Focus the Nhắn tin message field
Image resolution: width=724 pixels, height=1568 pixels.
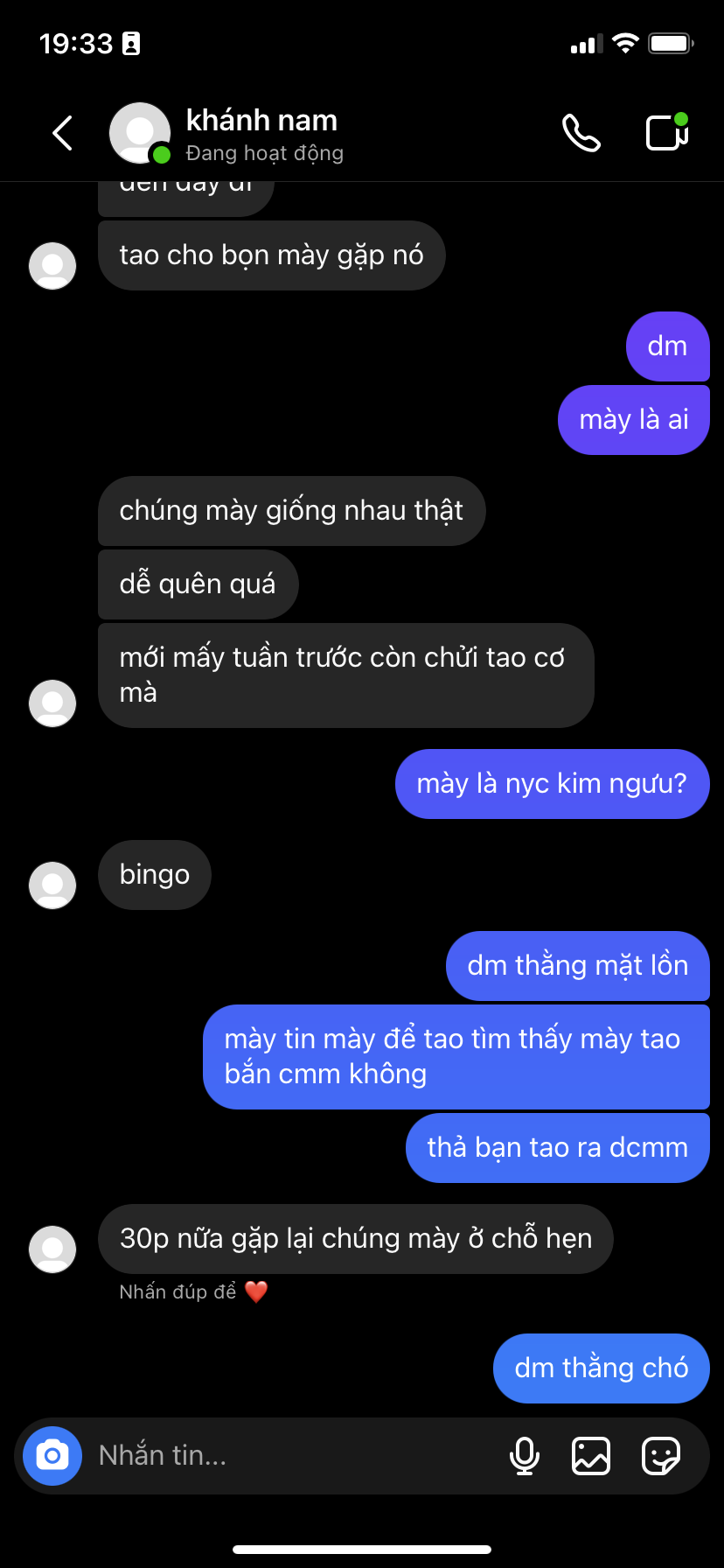coord(289,1456)
